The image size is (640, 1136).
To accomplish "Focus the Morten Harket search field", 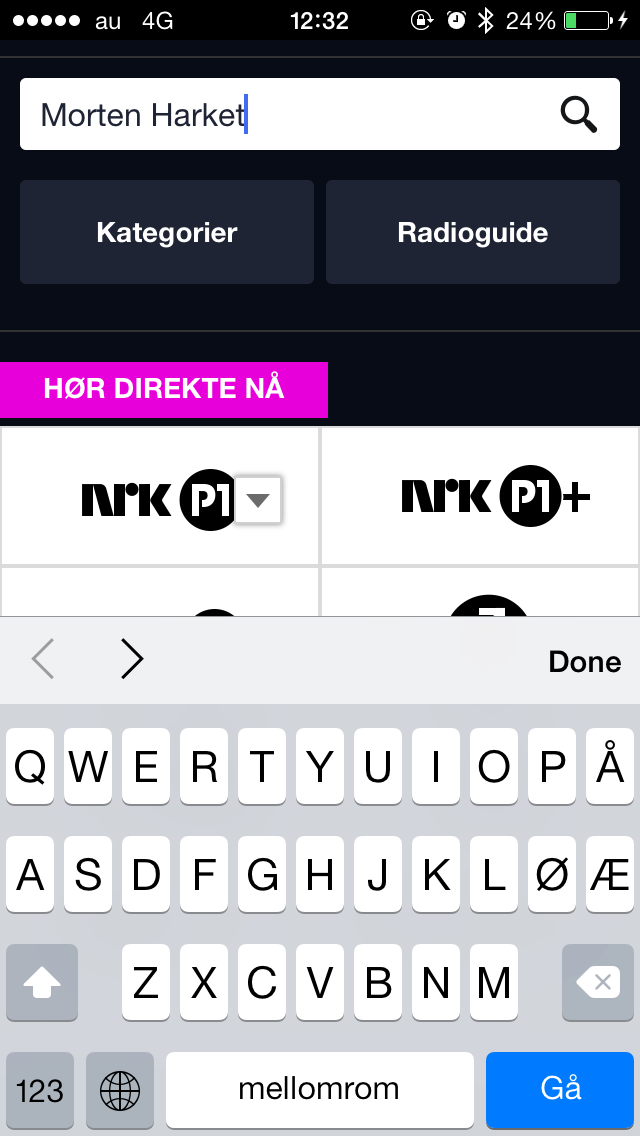I will (x=280, y=115).
